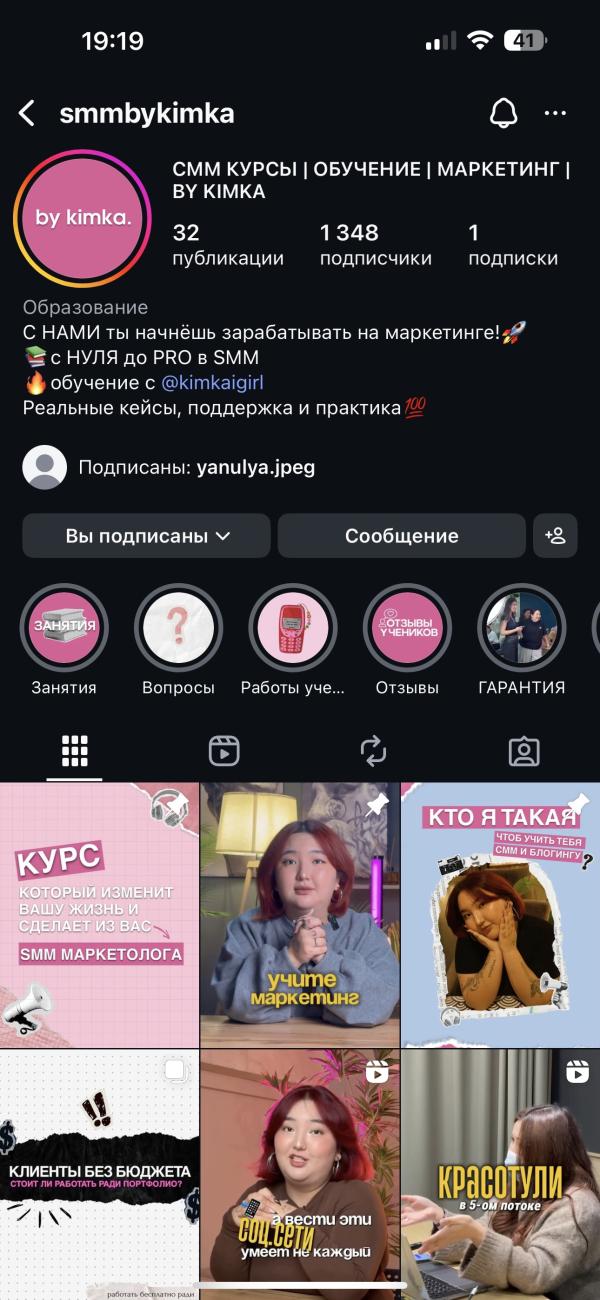Open the КЛИЕНТЫ БЕЗ БЮДЖЕТА post

coord(98,1170)
